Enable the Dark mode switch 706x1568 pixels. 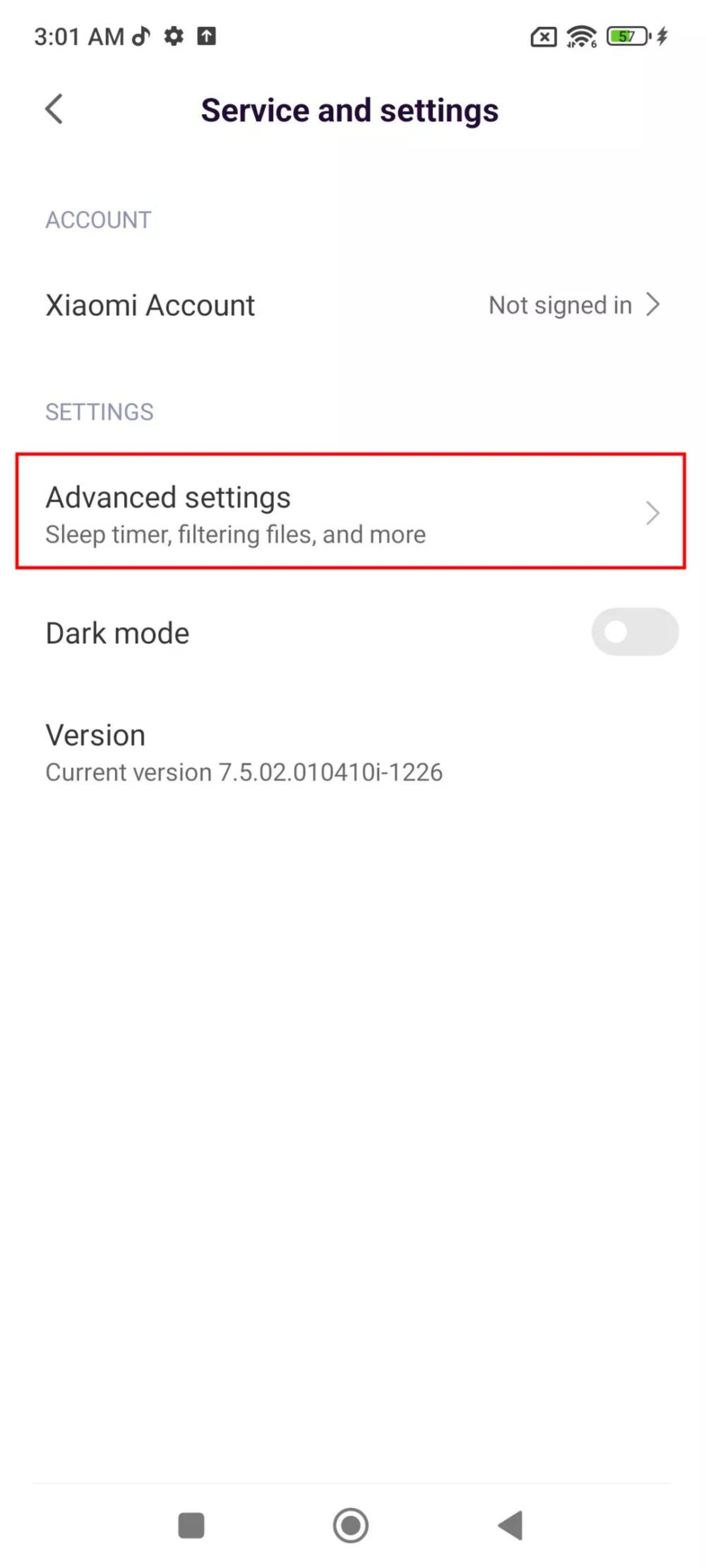tap(634, 632)
